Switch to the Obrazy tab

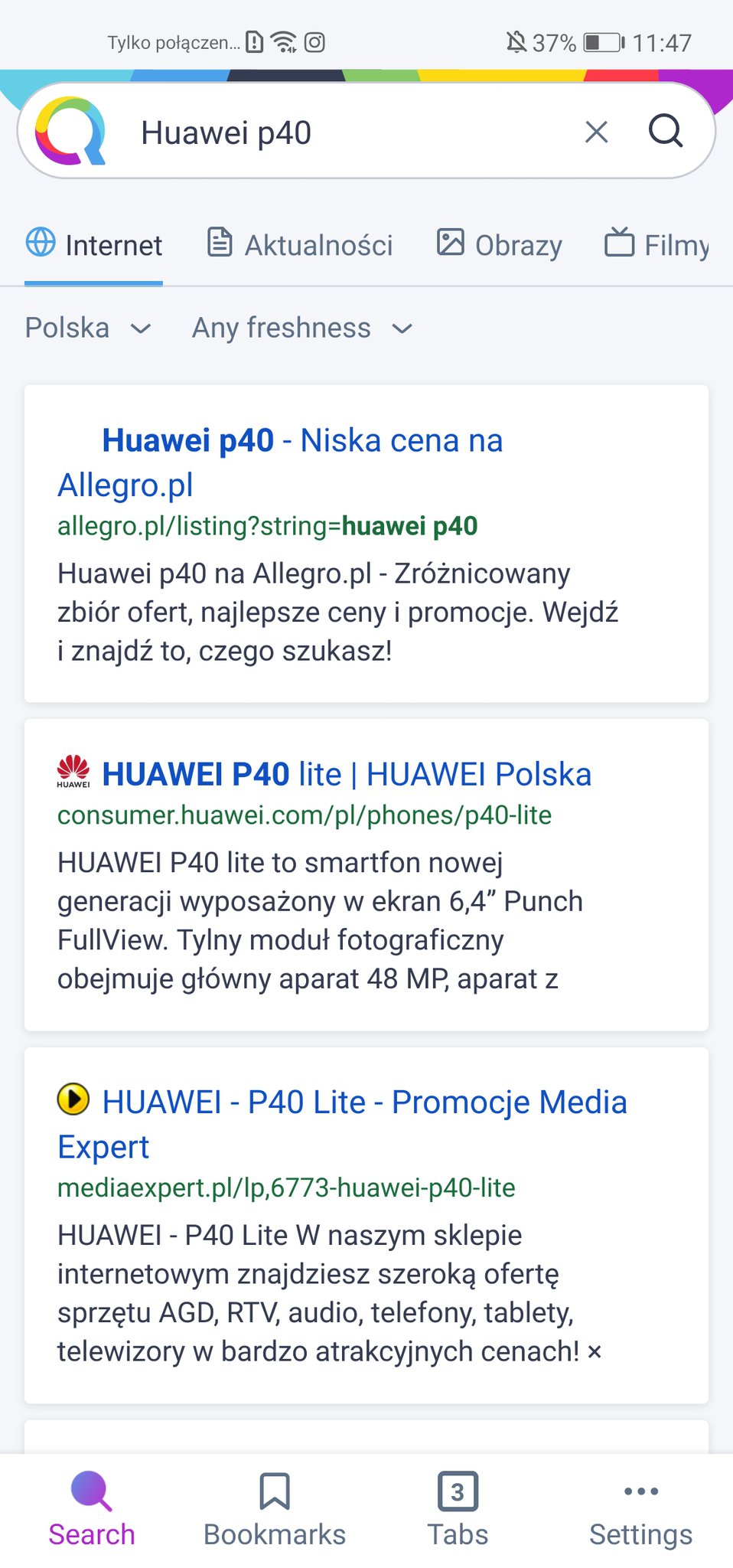(x=500, y=245)
